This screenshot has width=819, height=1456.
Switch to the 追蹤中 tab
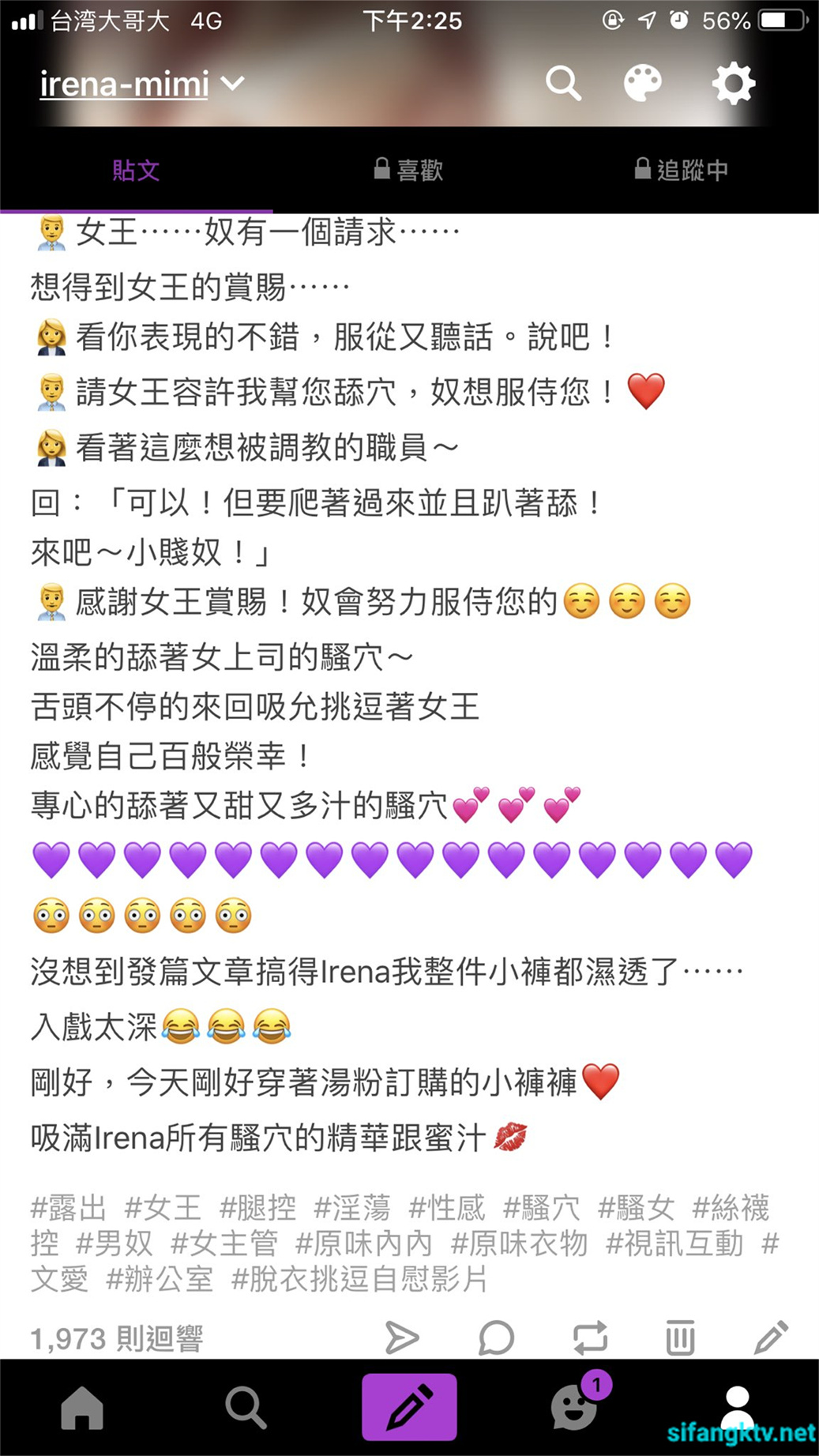click(682, 170)
